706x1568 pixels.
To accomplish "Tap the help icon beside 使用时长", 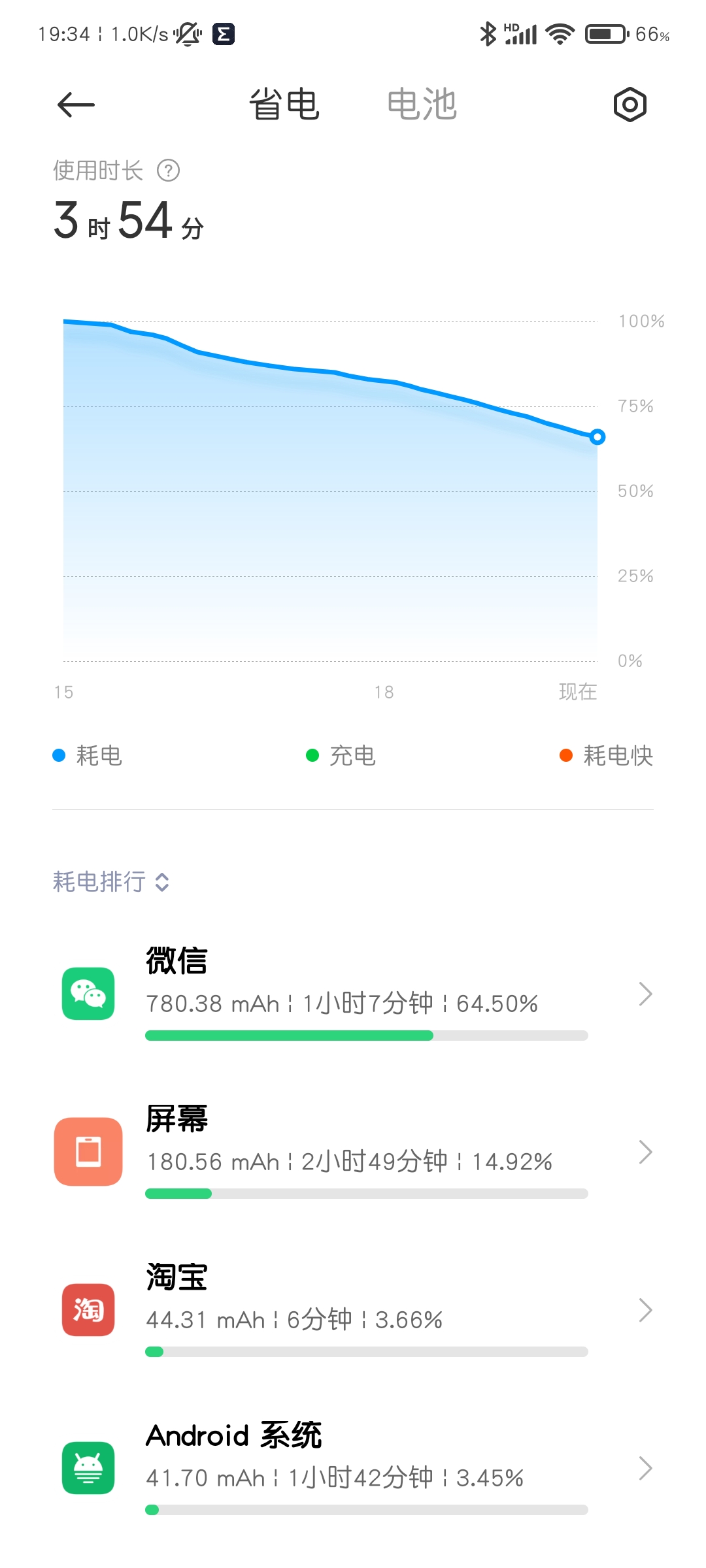I will point(169,171).
